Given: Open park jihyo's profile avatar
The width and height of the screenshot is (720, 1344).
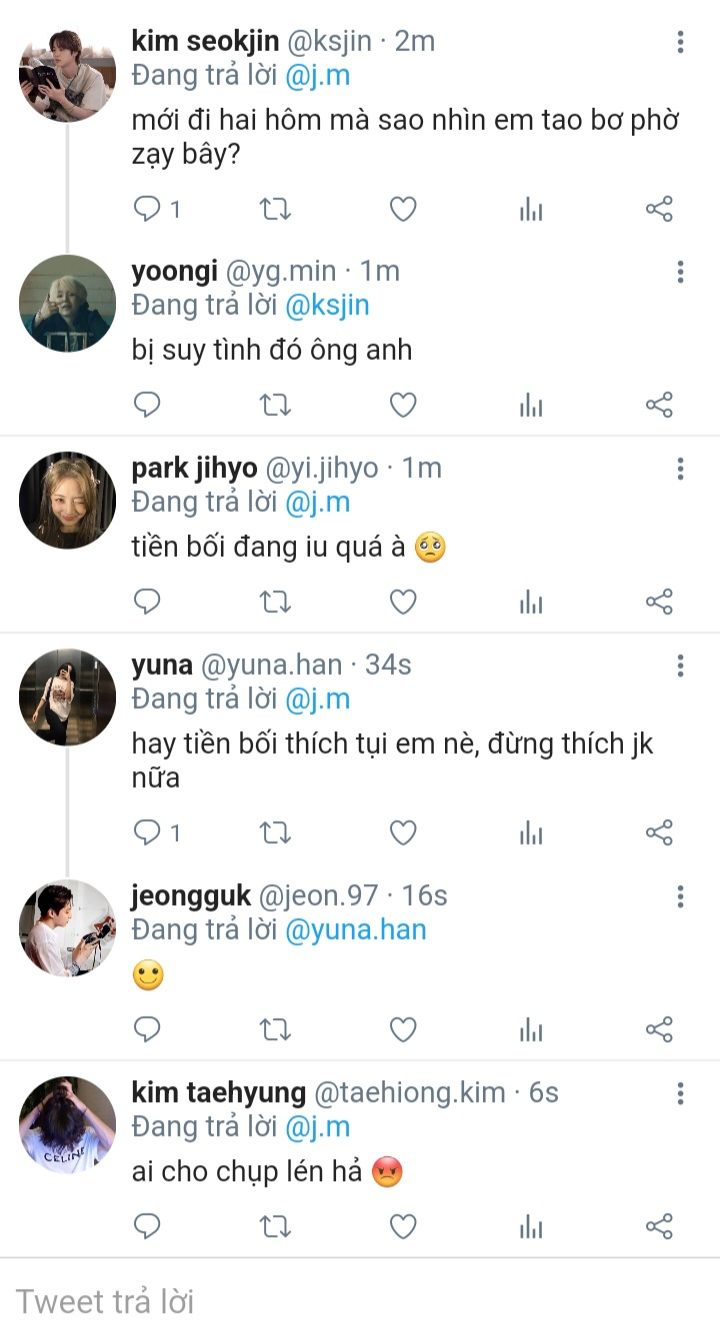Looking at the screenshot, I should (x=67, y=500).
